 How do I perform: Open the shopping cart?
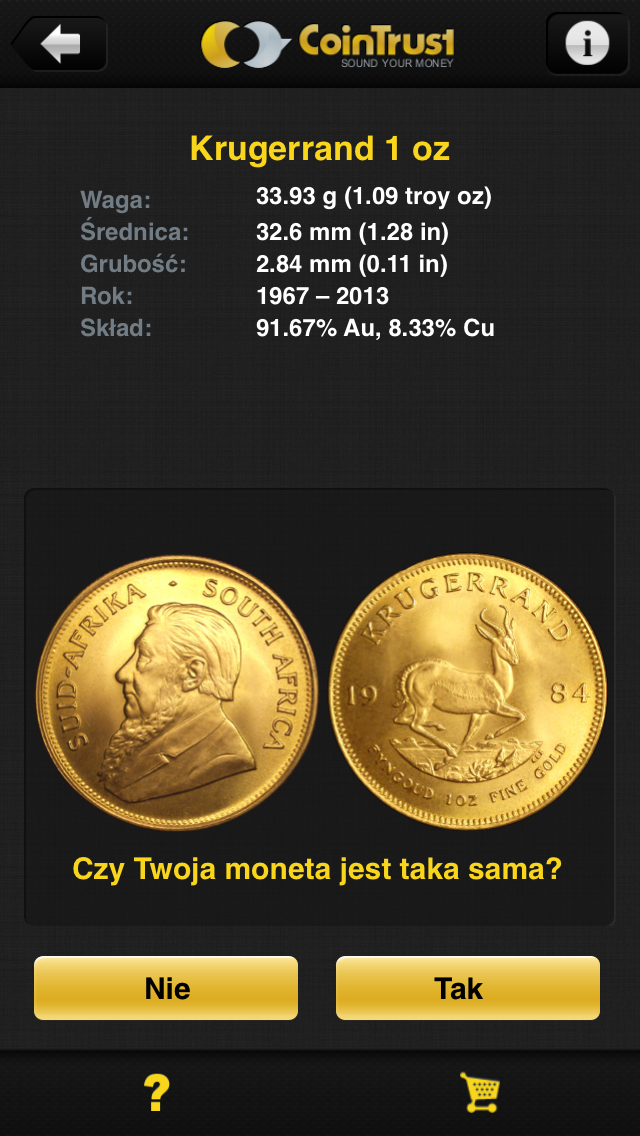tap(479, 1093)
